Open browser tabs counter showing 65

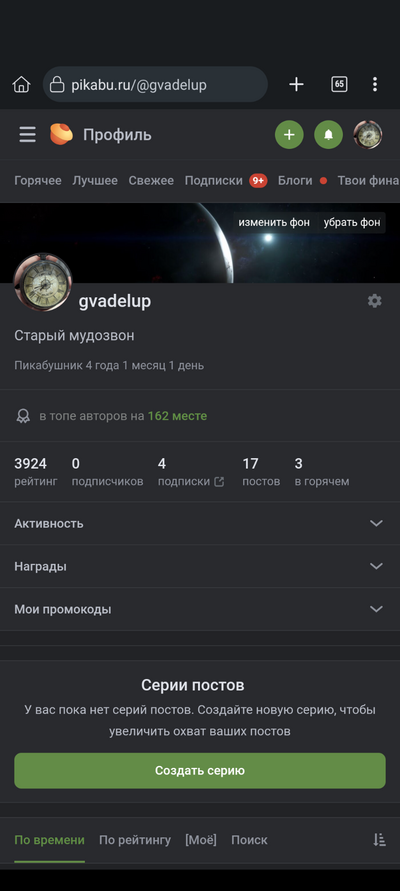[x=339, y=85]
